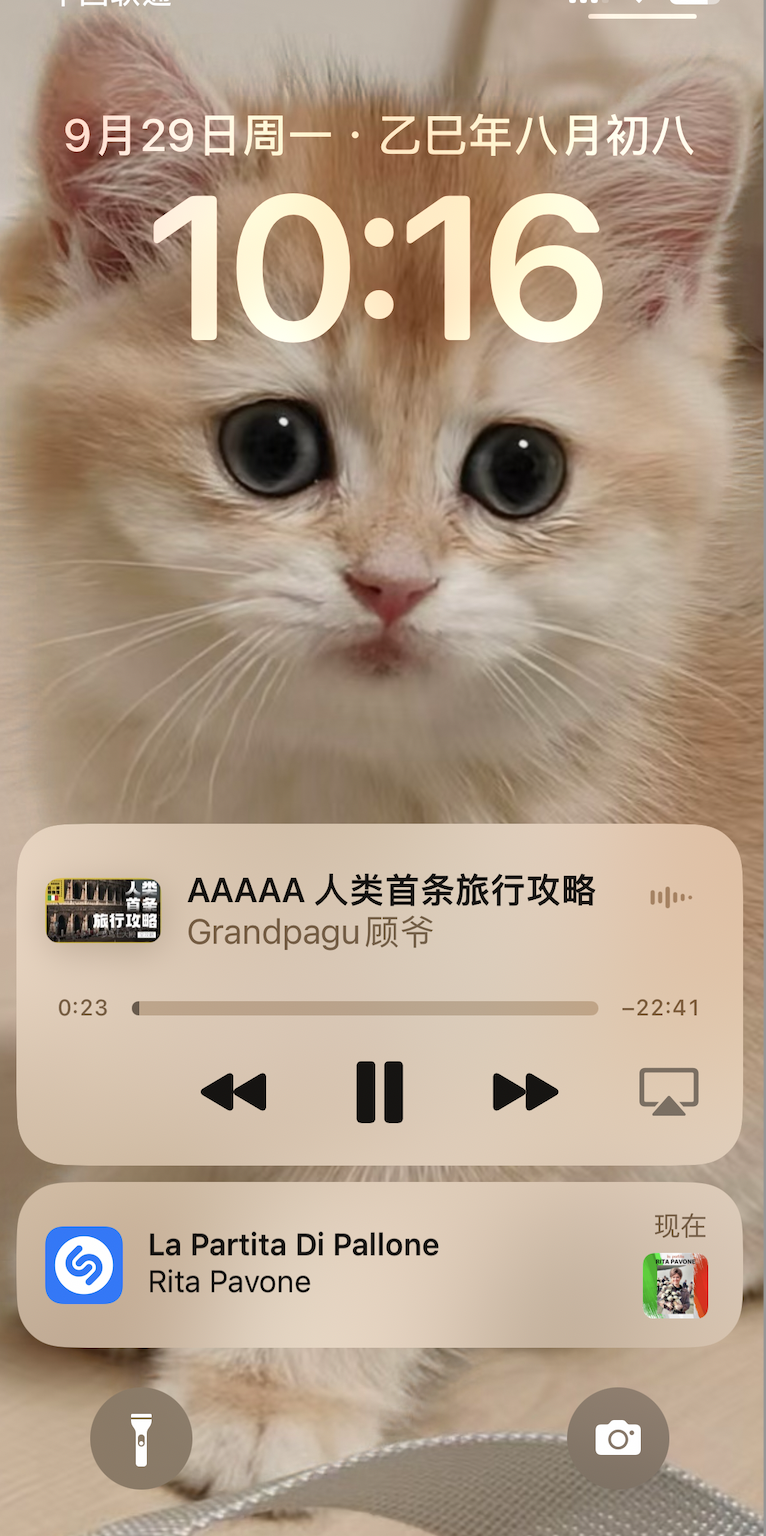Open AirPlay output options
The height and width of the screenshot is (1536, 766).
pos(668,1092)
